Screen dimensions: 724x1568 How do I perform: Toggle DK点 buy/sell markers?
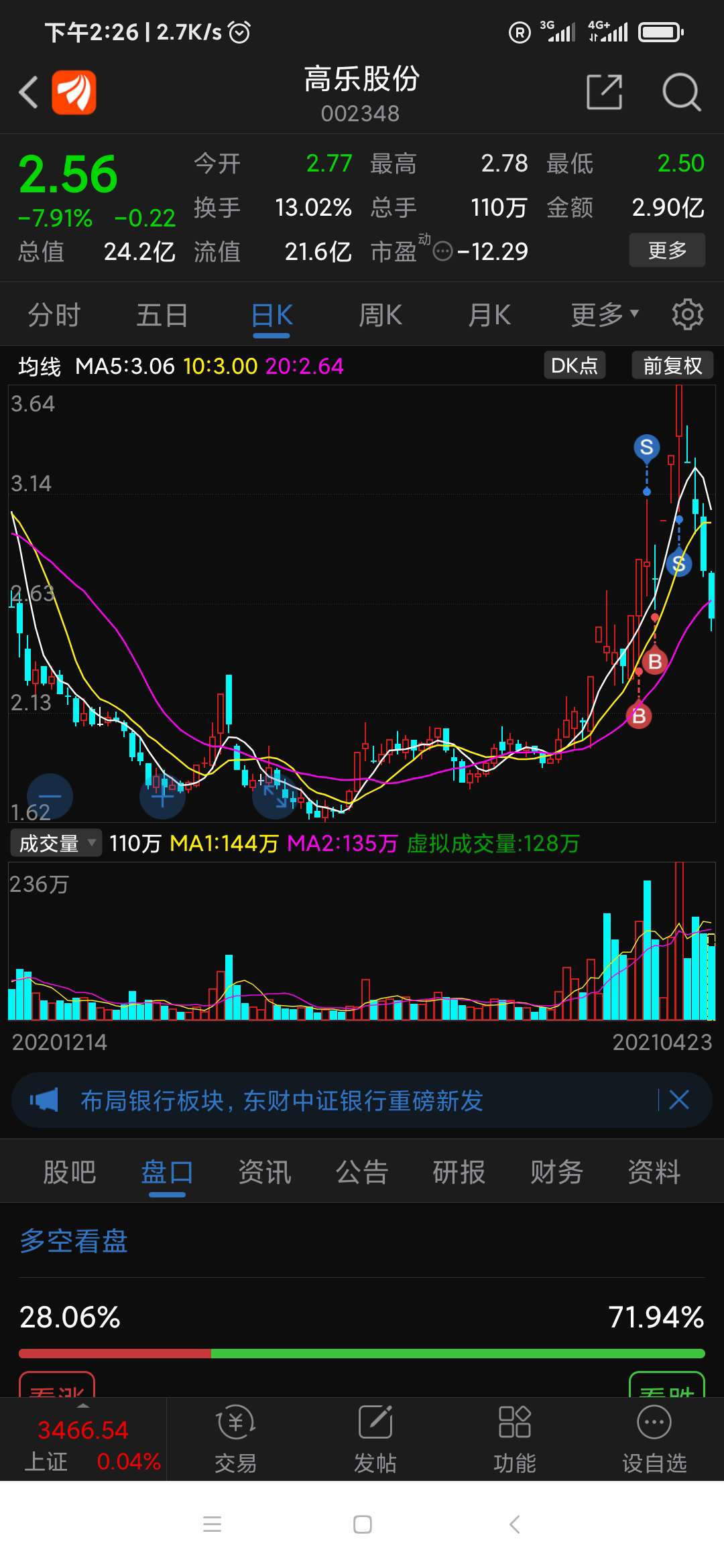click(573, 365)
